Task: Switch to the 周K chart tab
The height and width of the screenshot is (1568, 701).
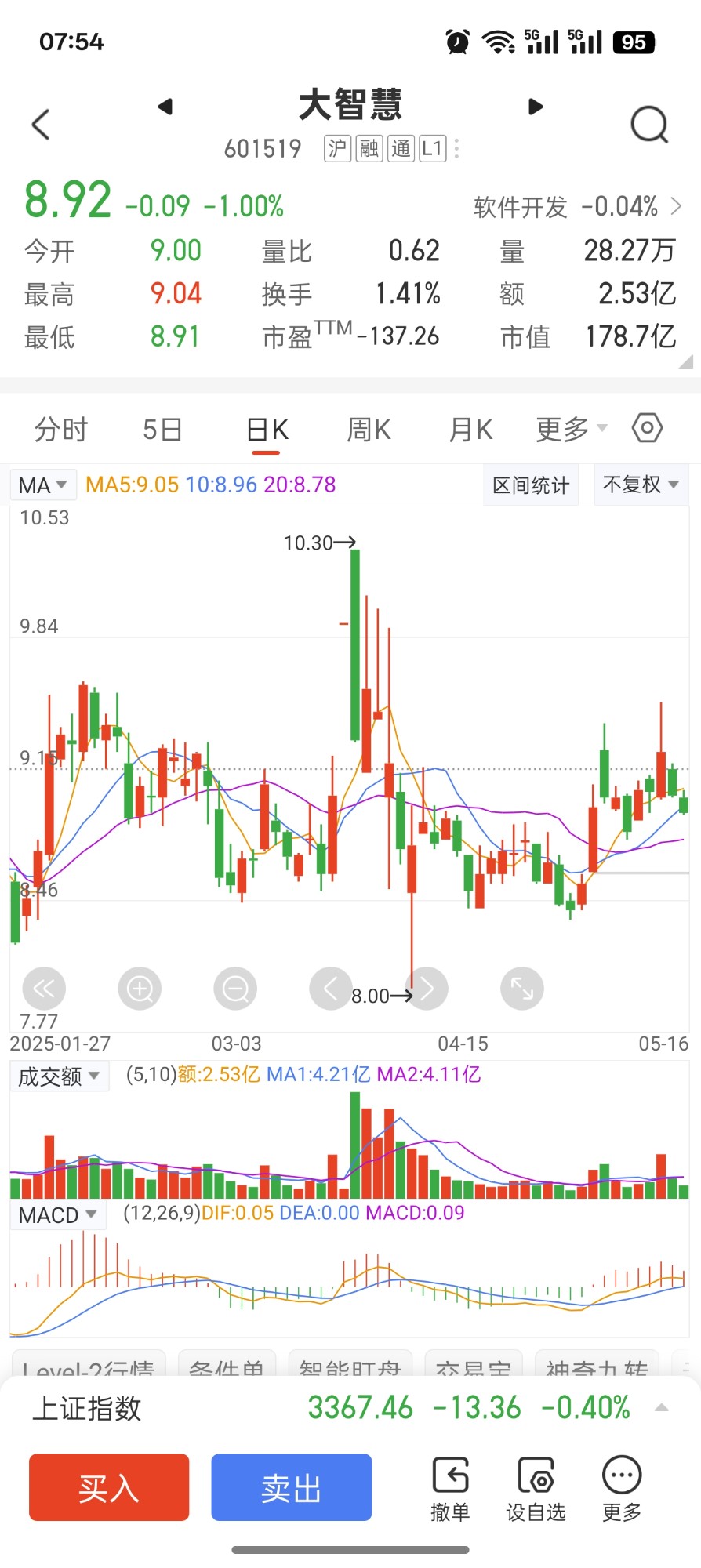Action: pos(369,430)
